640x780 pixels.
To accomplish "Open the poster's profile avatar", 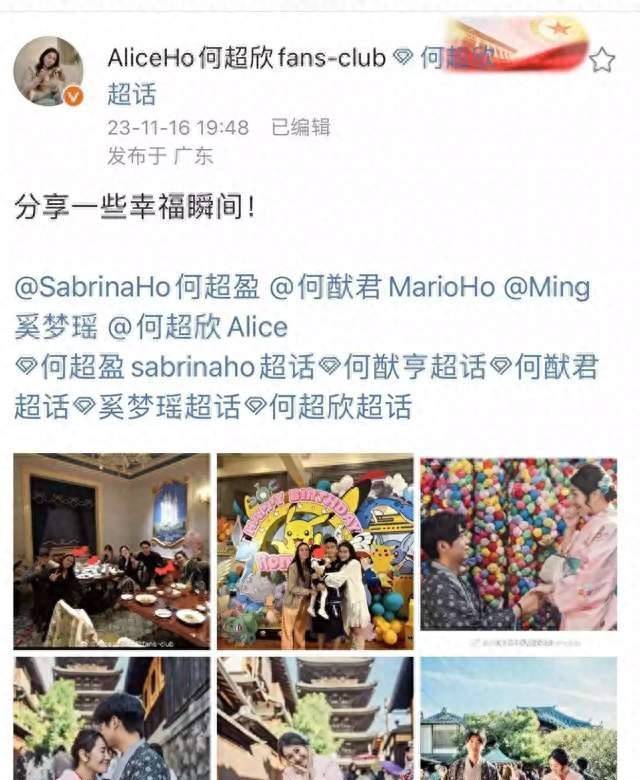I will tap(48, 71).
